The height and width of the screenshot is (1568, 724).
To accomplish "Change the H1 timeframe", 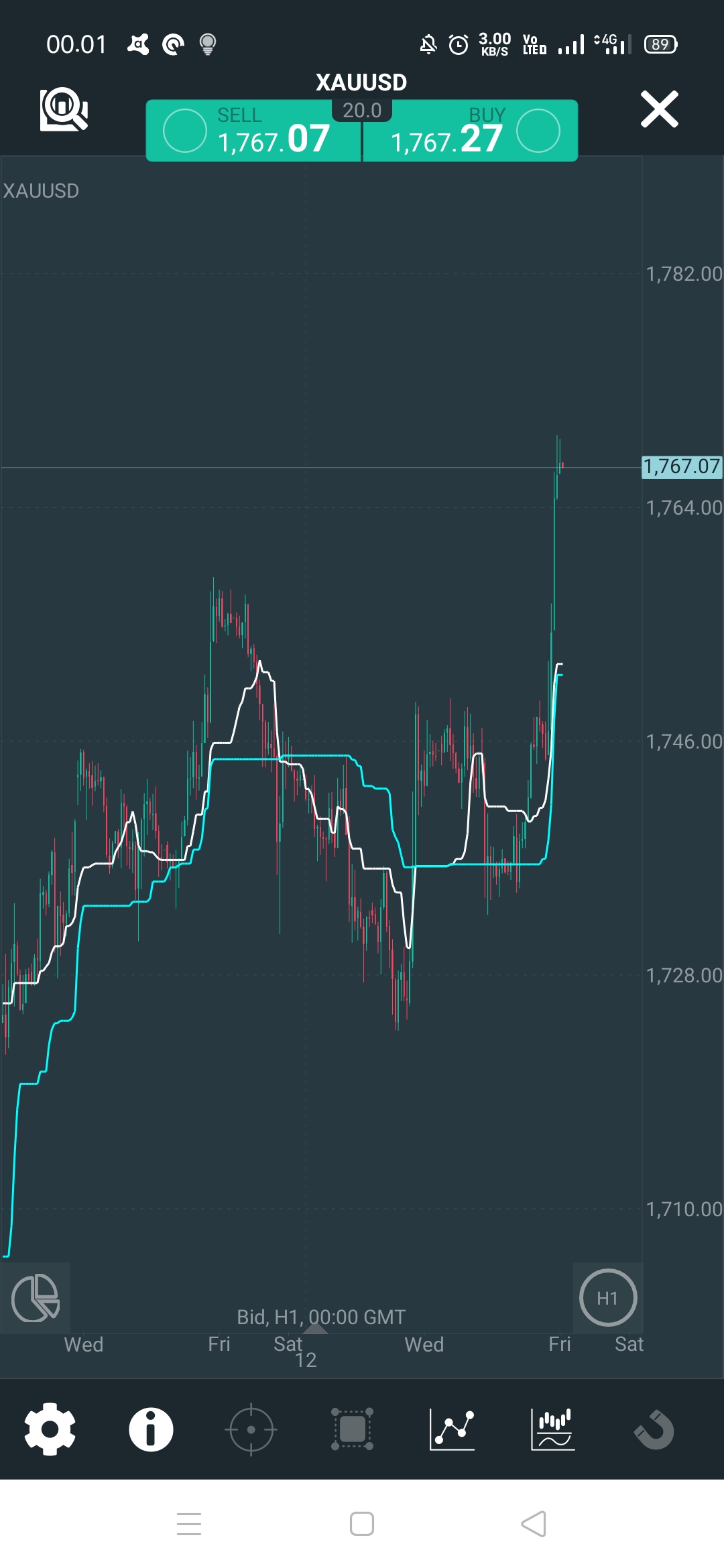I will click(607, 1298).
